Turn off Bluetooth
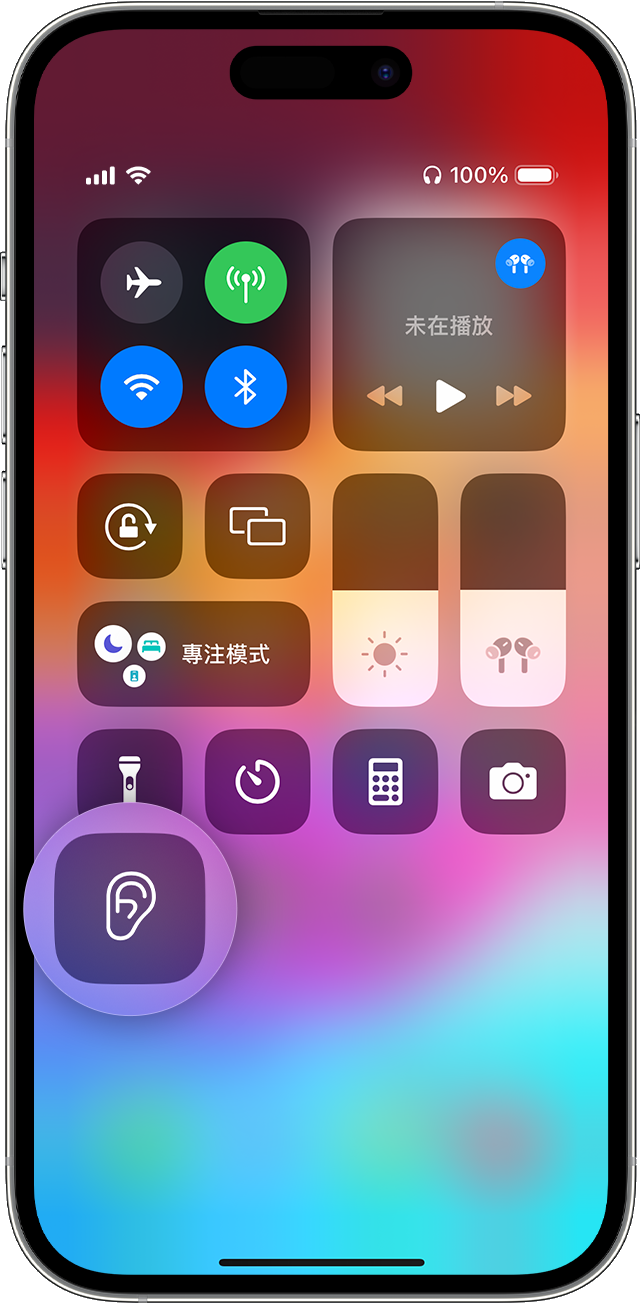The height and width of the screenshot is (1304, 640). pos(246,387)
